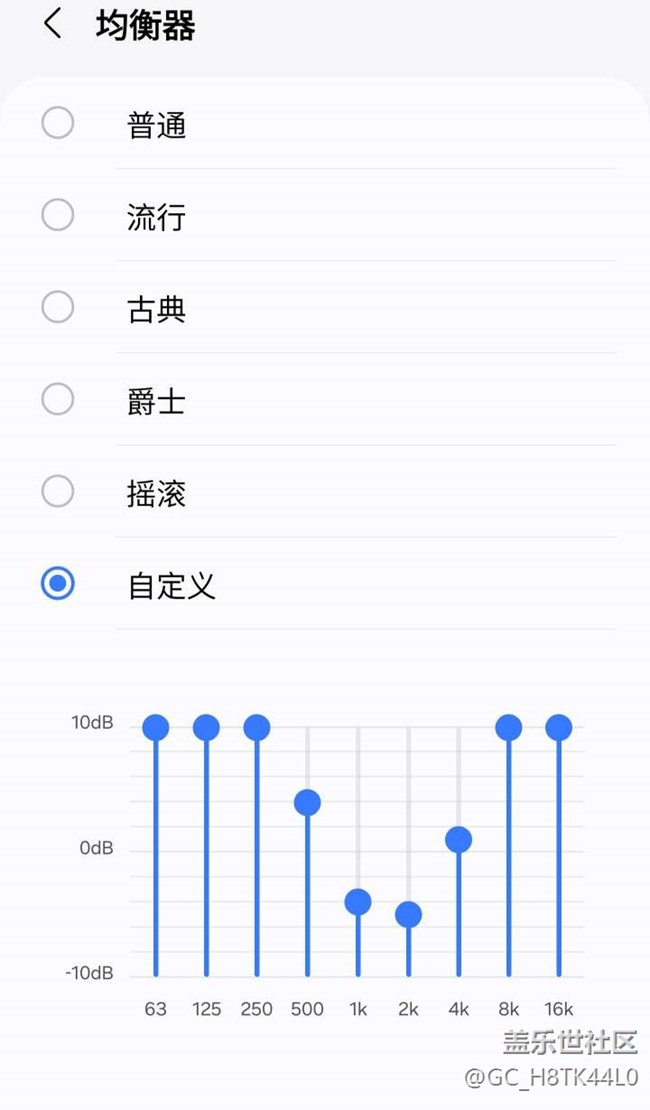The width and height of the screenshot is (650, 1110).
Task: Select the 普通 equalizer preset
Action: 58,124
